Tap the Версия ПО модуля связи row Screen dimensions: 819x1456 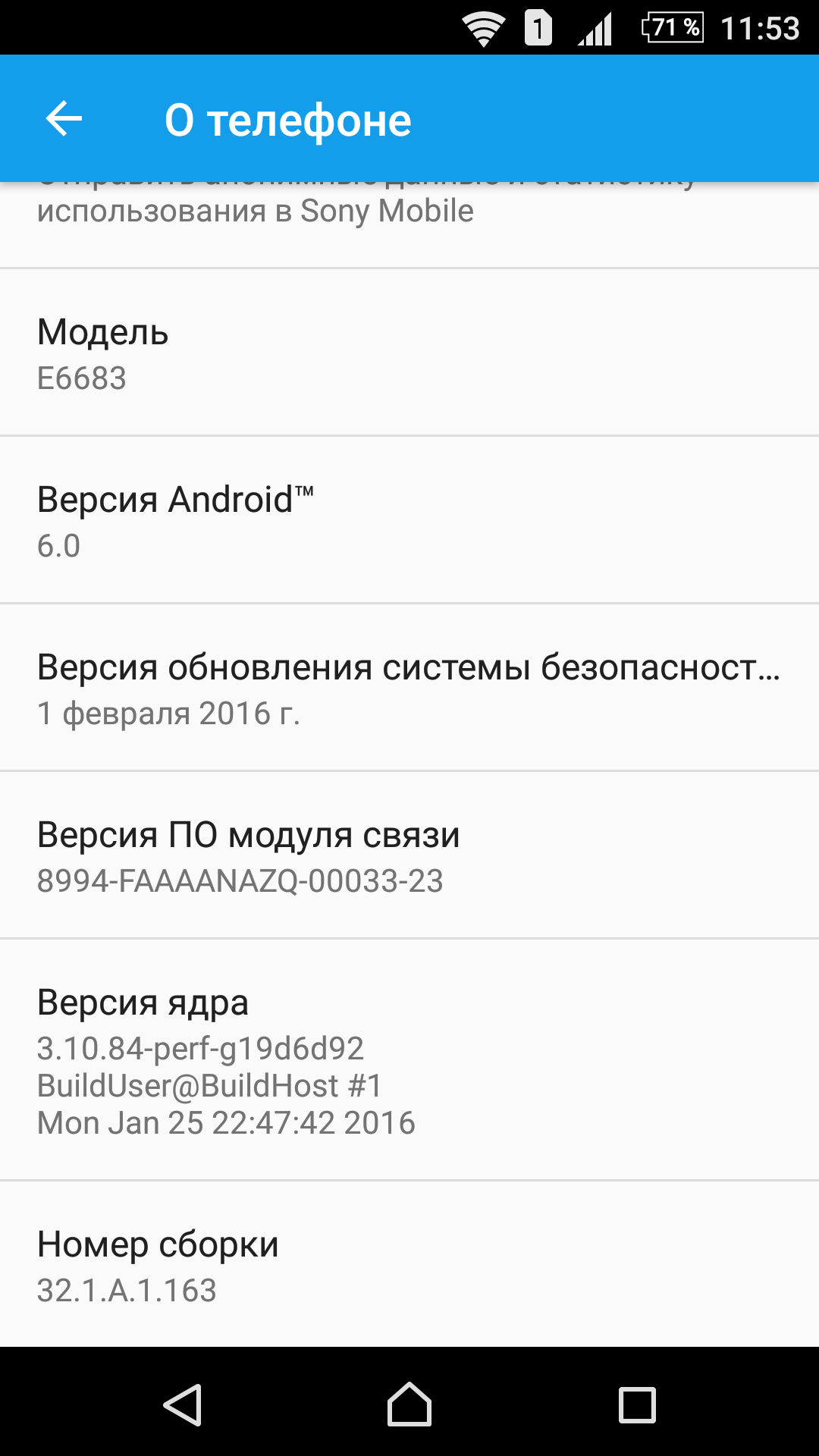pos(409,855)
